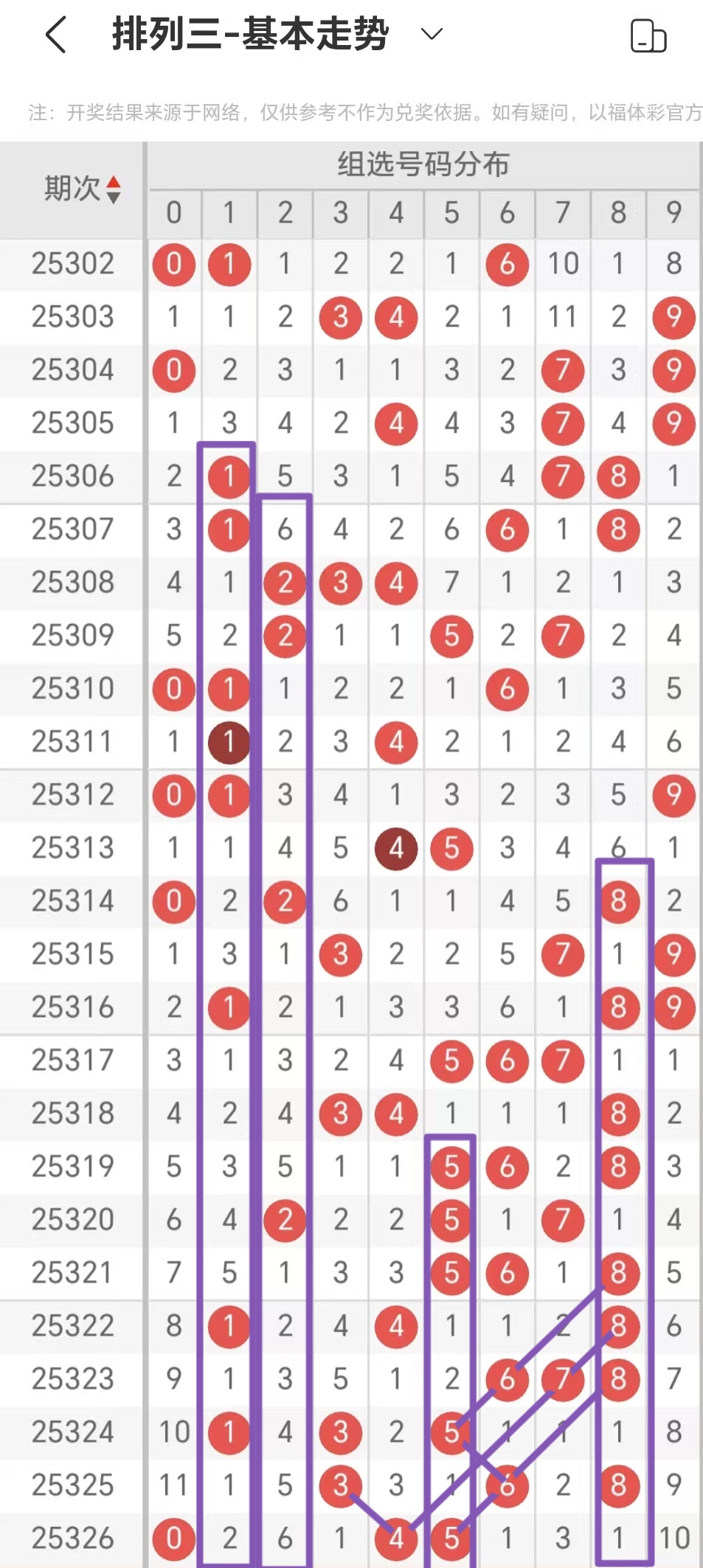The image size is (703, 1568).
Task: Toggle the screen orientation icon
Action: click(648, 36)
